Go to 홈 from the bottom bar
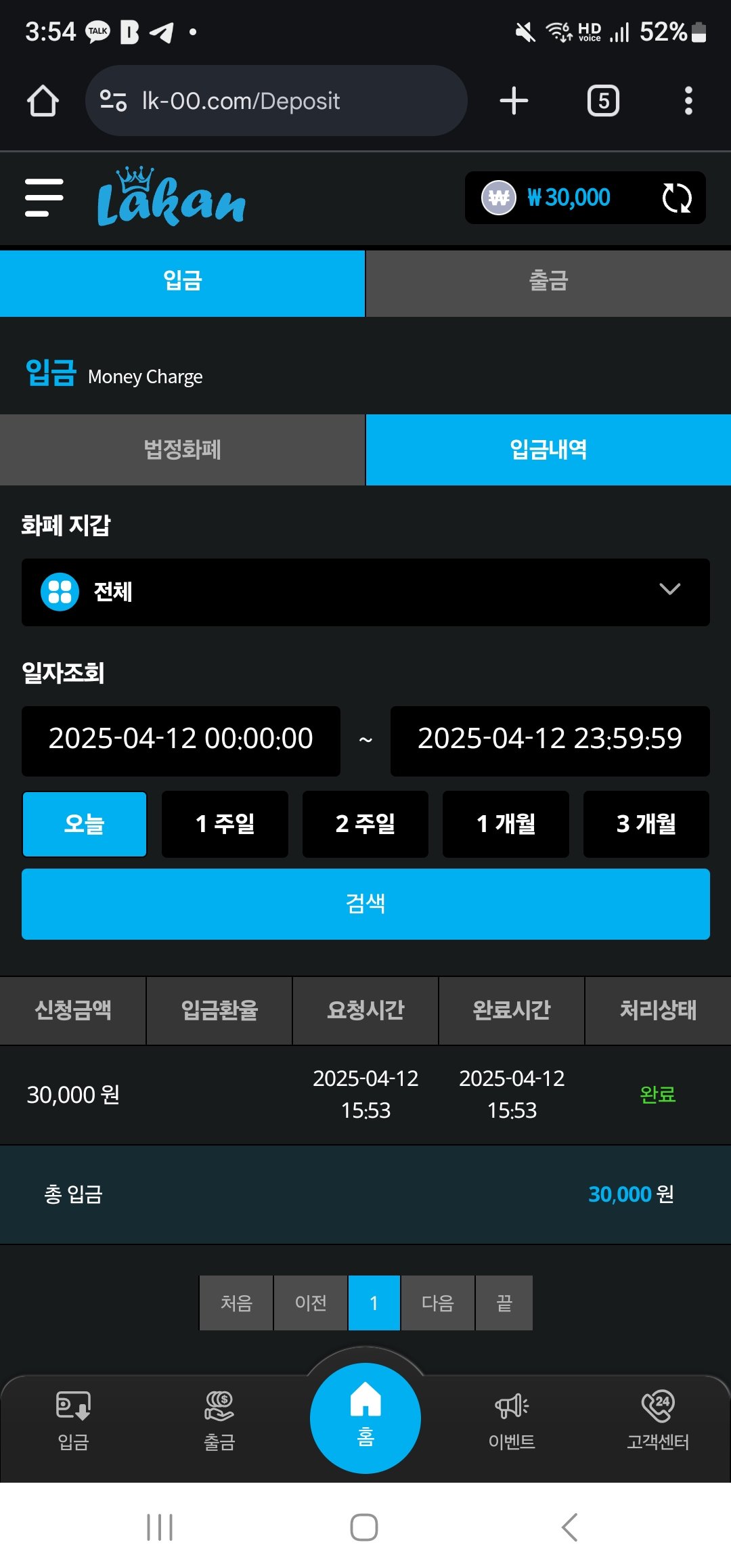Screen dimensions: 731x1568 tap(365, 1418)
